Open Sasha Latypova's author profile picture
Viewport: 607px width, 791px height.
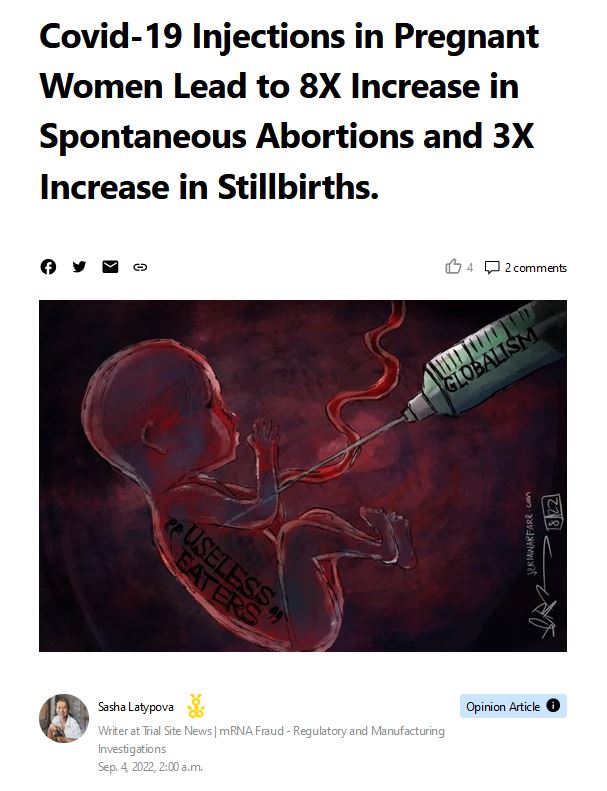pyautogui.click(x=64, y=718)
